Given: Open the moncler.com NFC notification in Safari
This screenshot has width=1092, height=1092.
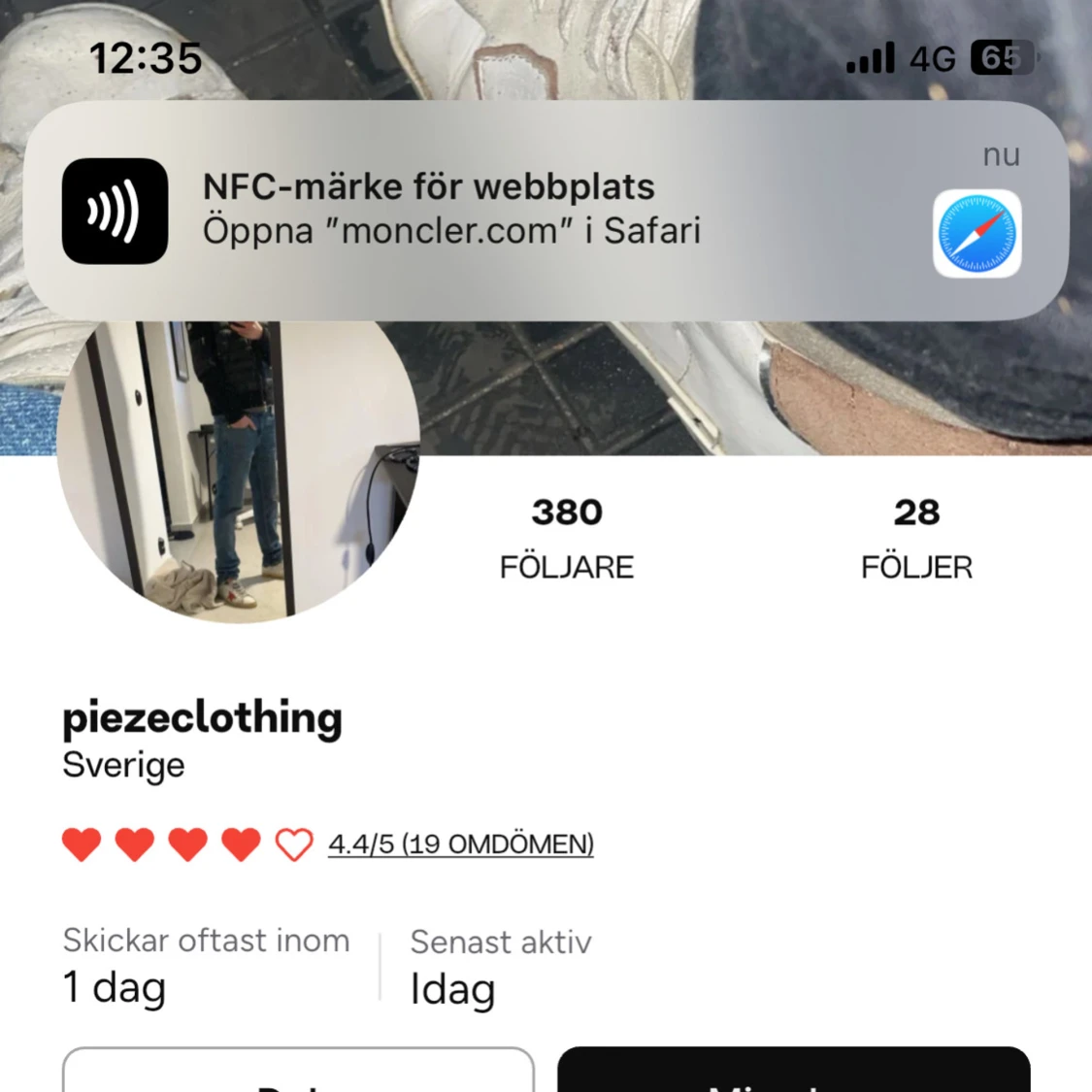Looking at the screenshot, I should pos(544,211).
